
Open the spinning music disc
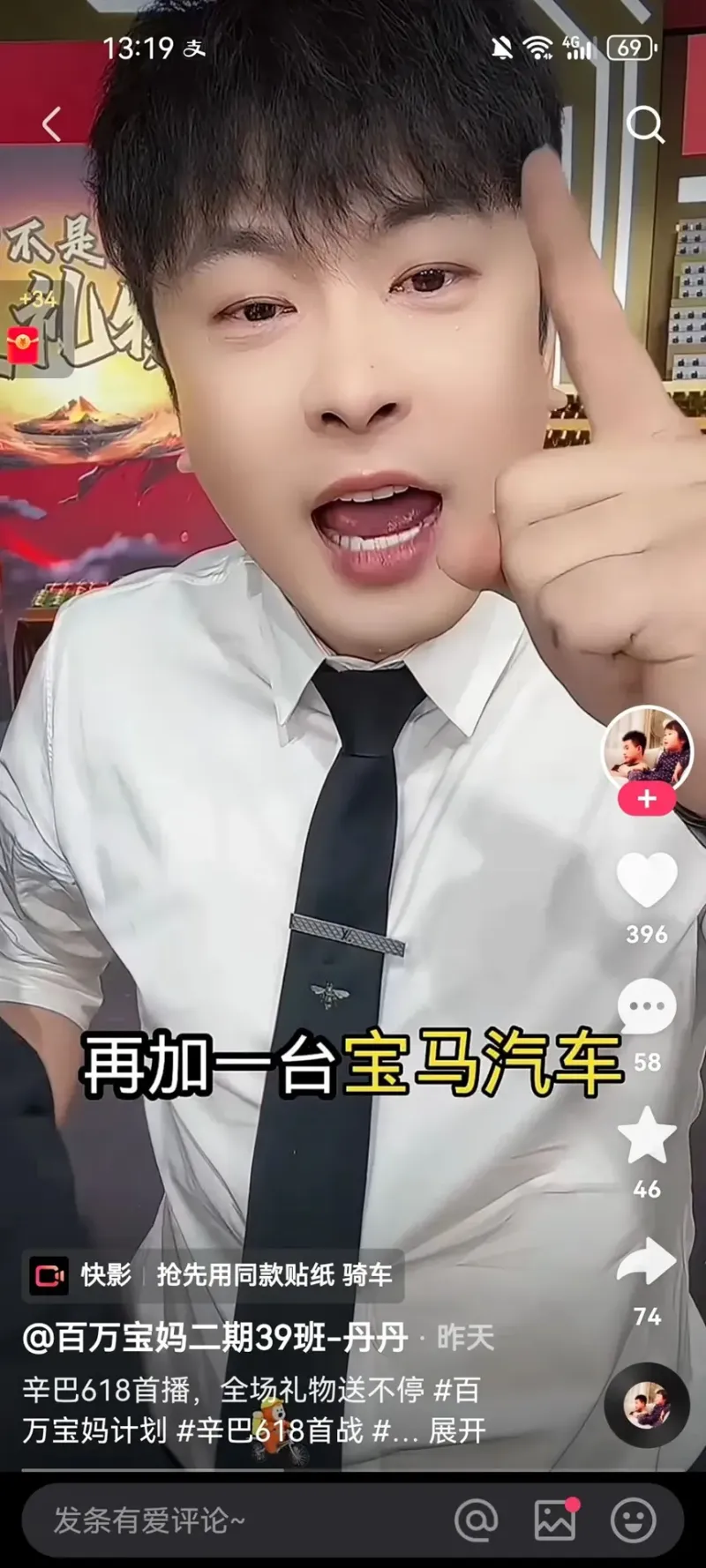pos(647,1405)
